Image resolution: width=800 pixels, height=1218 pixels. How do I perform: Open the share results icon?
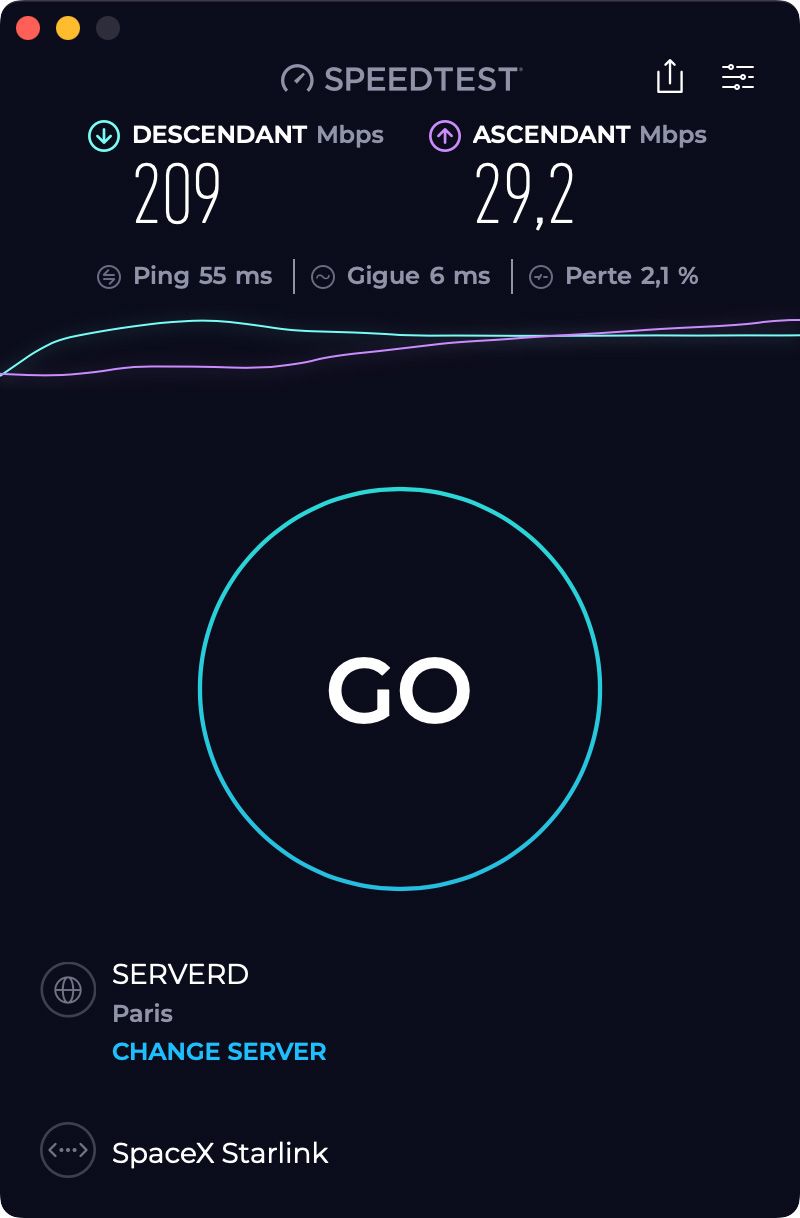pyautogui.click(x=669, y=77)
